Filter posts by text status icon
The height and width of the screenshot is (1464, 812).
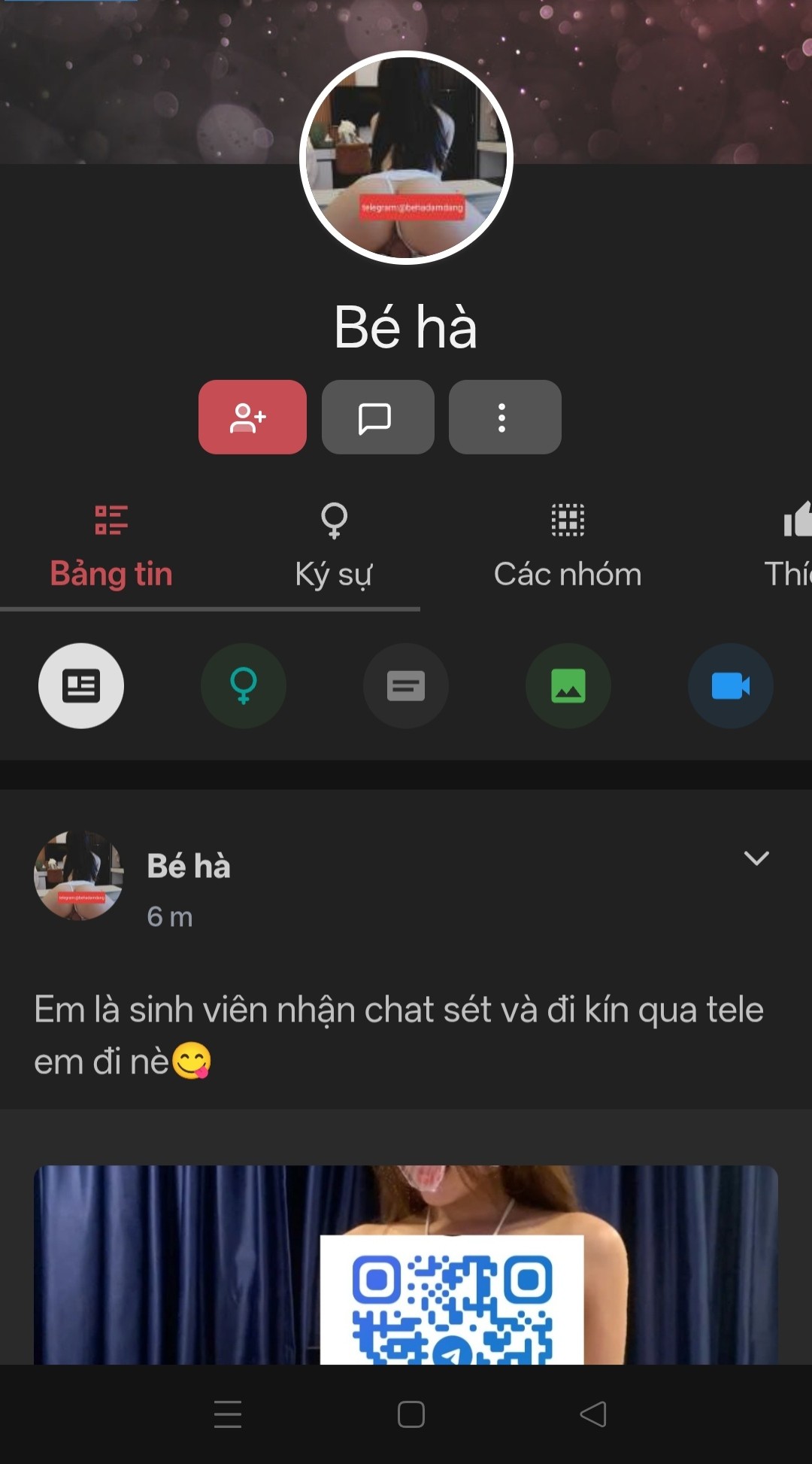coord(406,685)
